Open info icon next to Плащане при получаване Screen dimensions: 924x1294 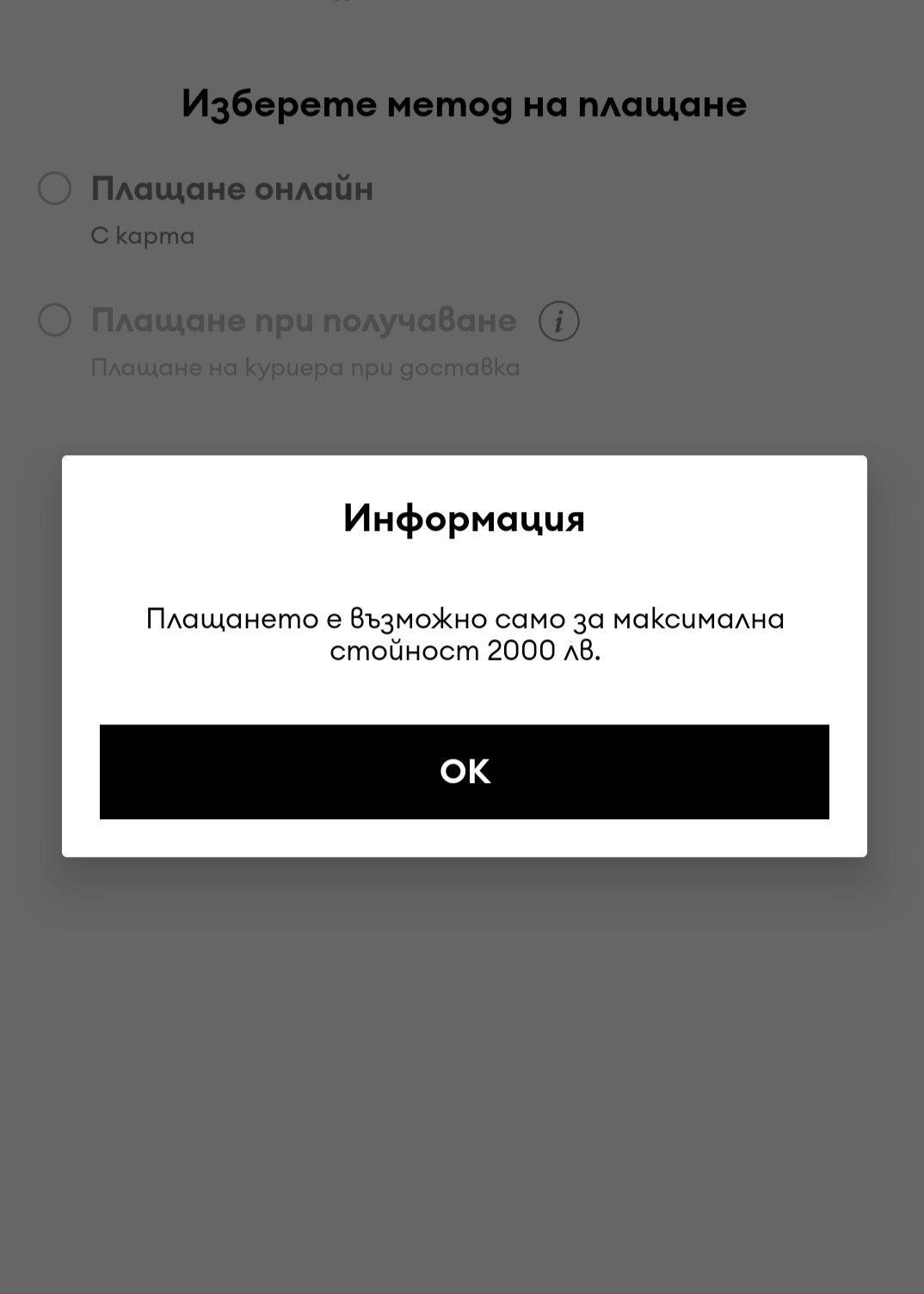coord(558,321)
